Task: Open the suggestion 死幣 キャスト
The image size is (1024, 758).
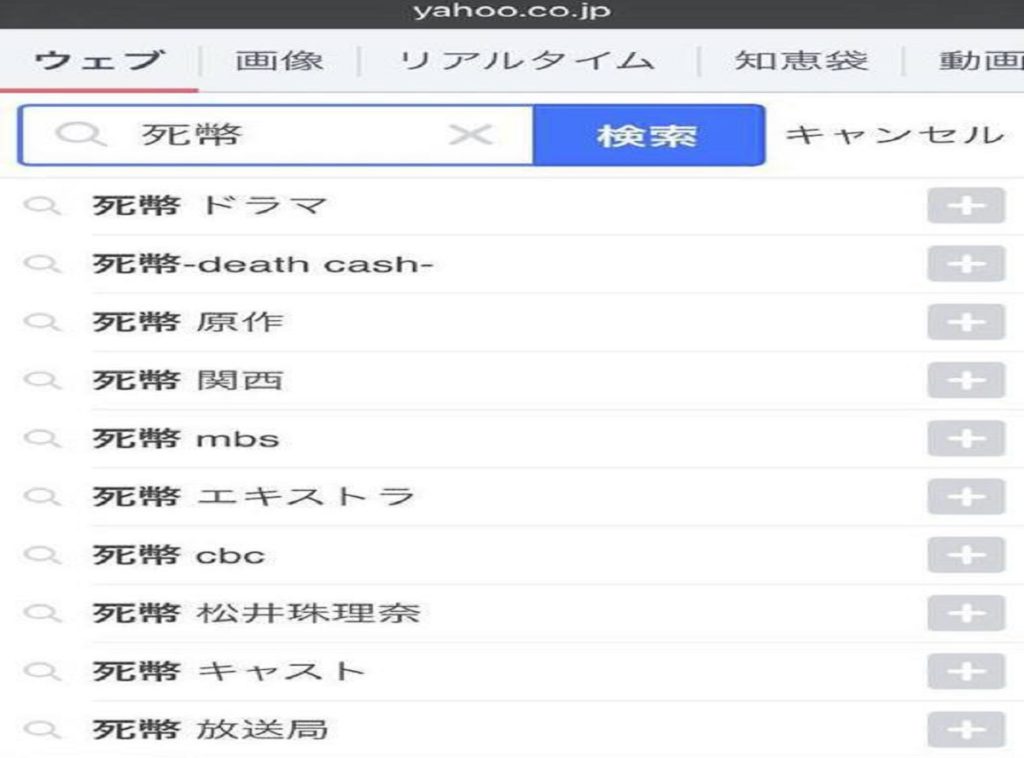Action: pyautogui.click(x=228, y=671)
